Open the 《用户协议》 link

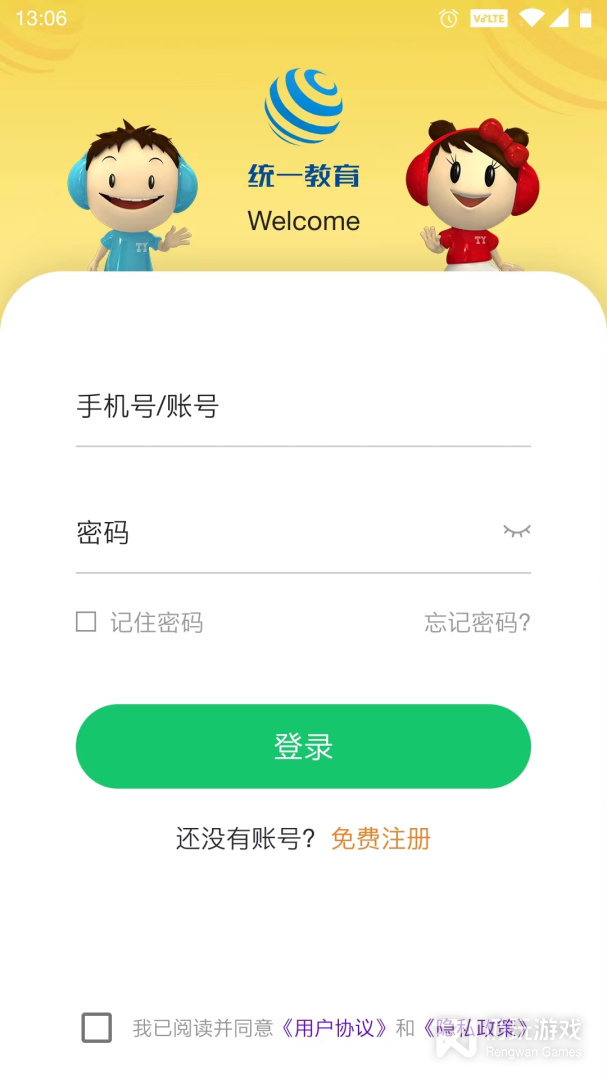335,1028
